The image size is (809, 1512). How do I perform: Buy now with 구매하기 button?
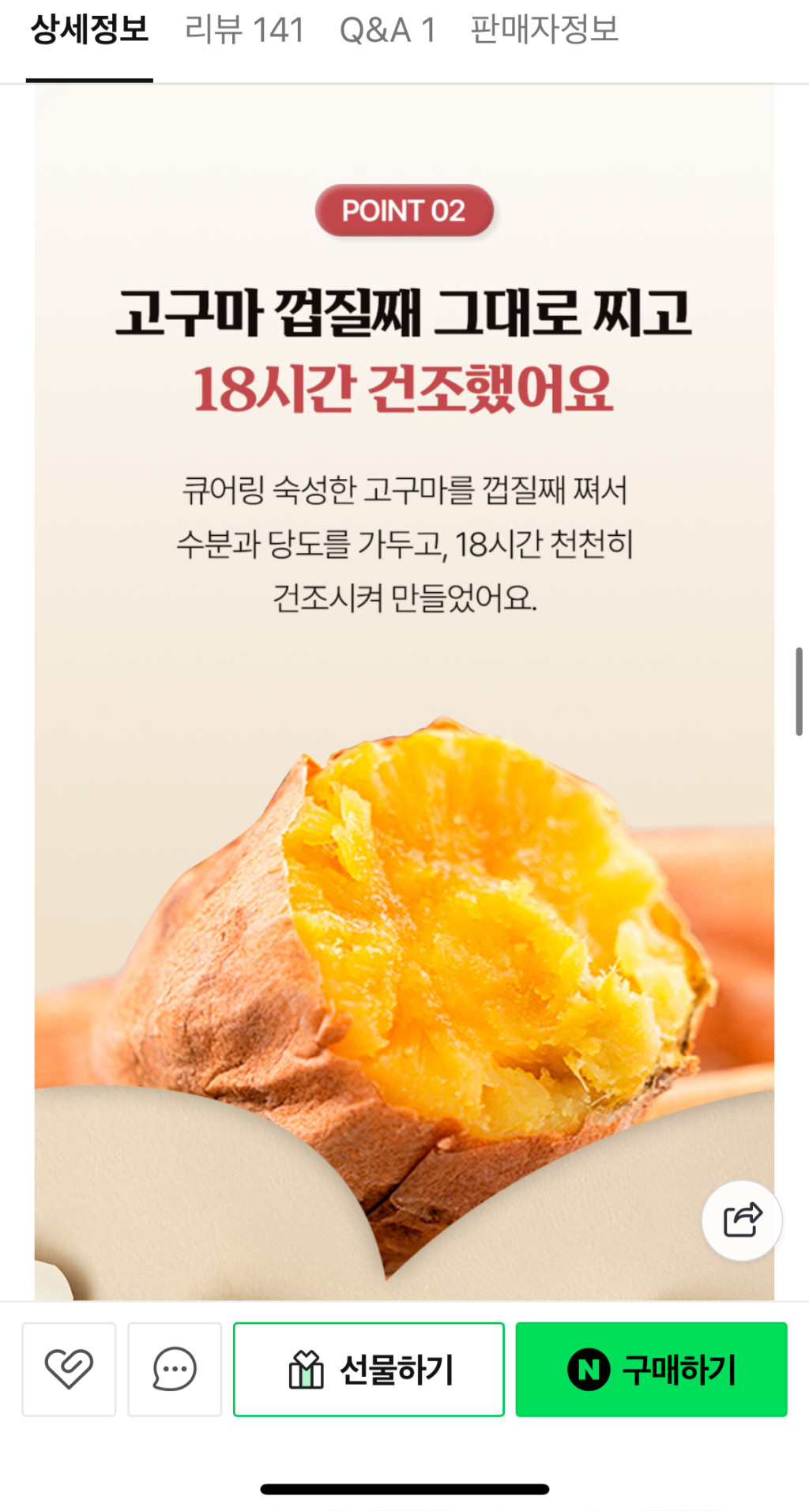[x=651, y=1369]
